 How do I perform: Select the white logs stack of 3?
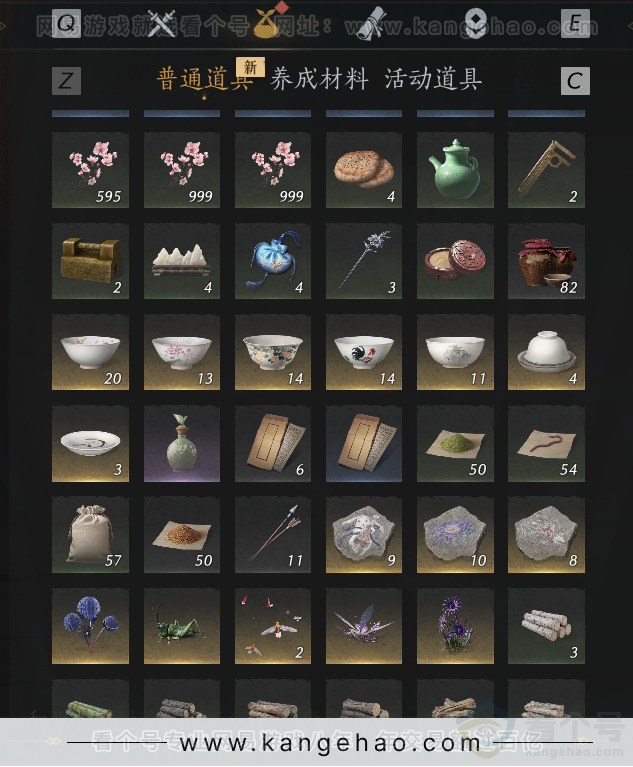[x=546, y=626]
